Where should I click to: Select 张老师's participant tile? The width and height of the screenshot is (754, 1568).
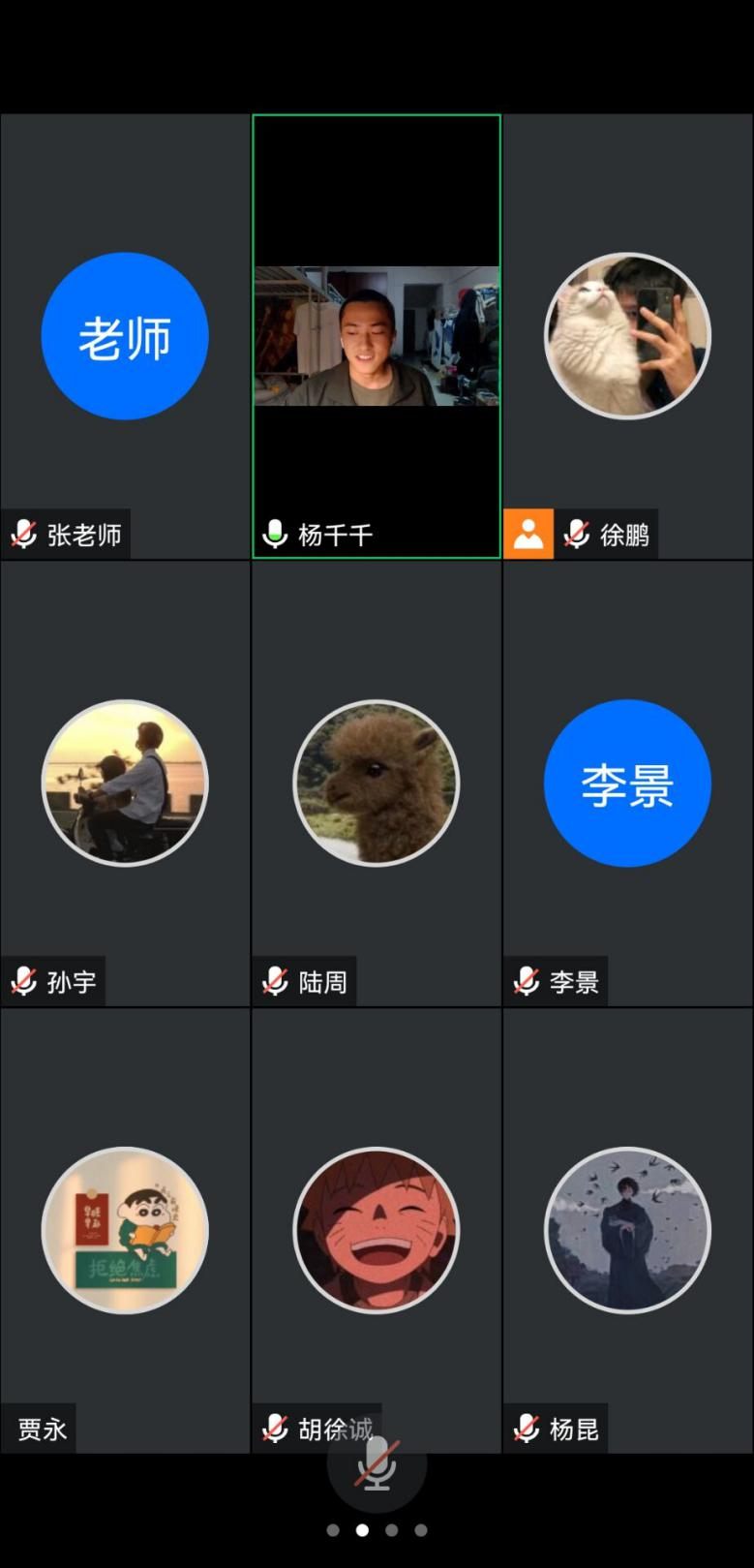(x=125, y=336)
